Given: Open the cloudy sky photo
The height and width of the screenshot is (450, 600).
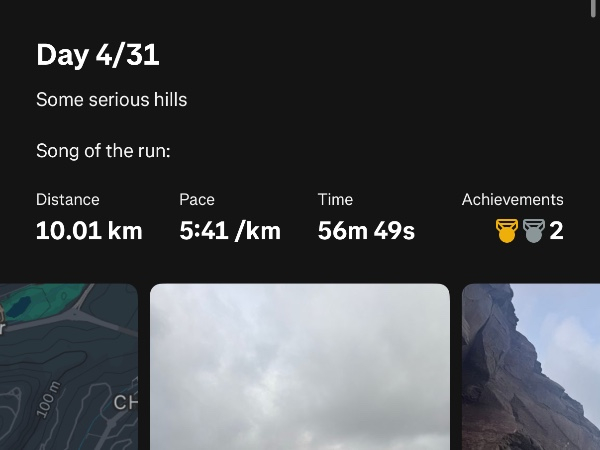Looking at the screenshot, I should (x=300, y=366).
